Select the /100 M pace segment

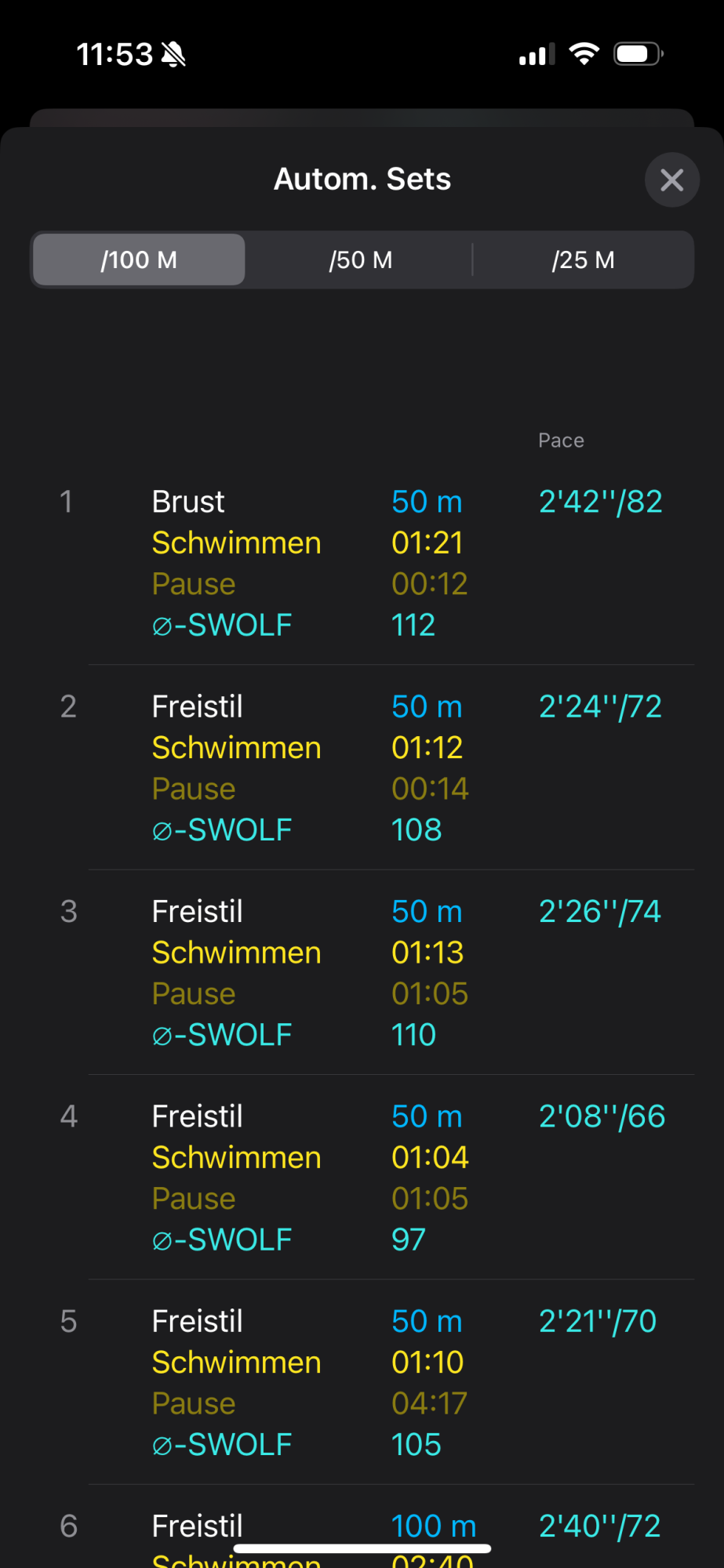click(x=139, y=260)
